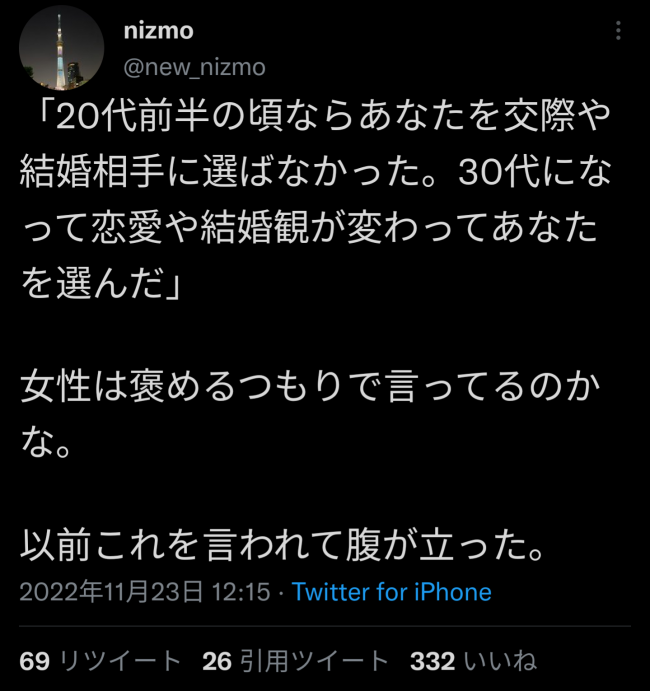Tap the Twitter for iPhone source link

pos(391,592)
